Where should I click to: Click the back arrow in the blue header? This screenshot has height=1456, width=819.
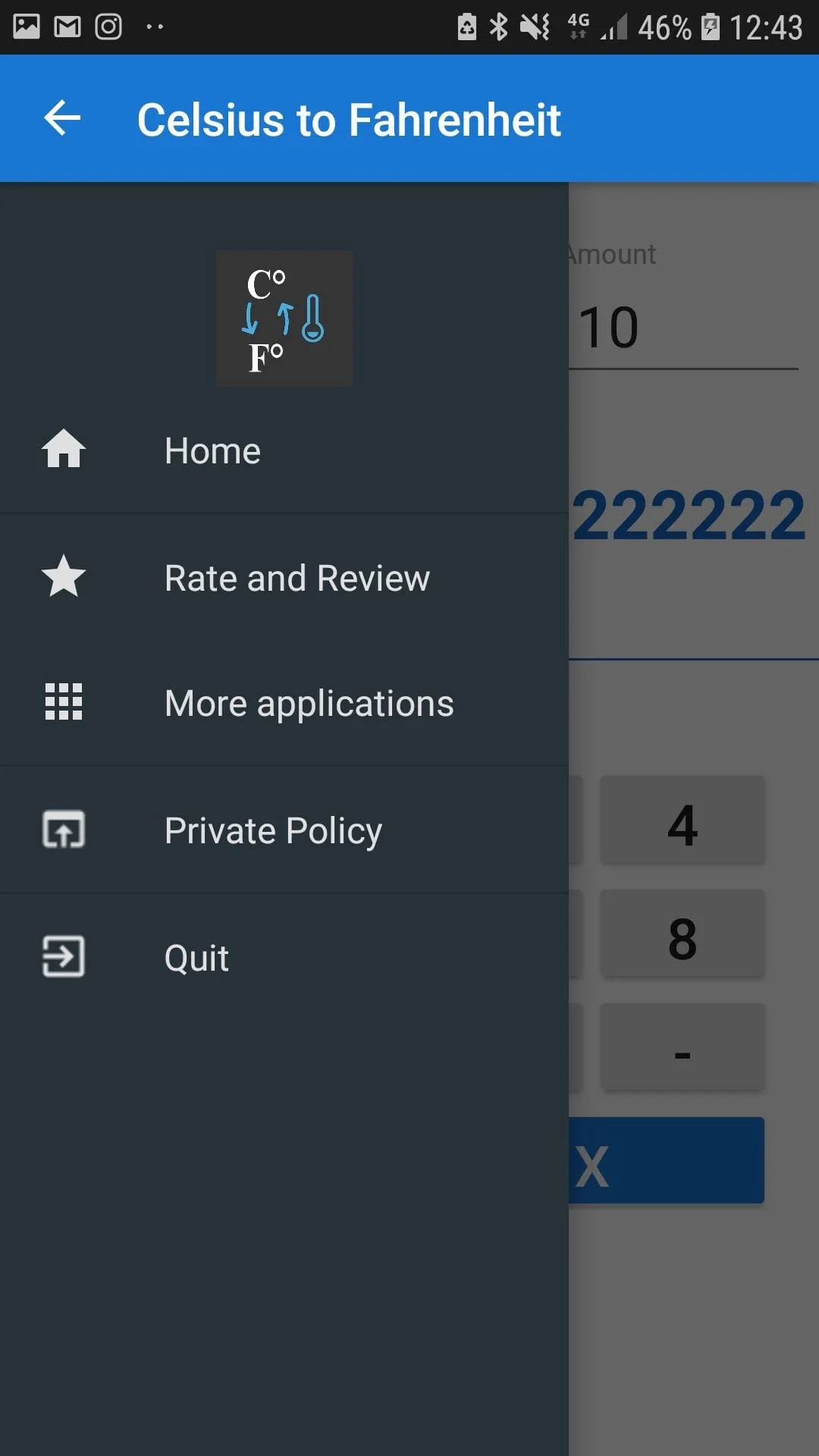(x=61, y=118)
